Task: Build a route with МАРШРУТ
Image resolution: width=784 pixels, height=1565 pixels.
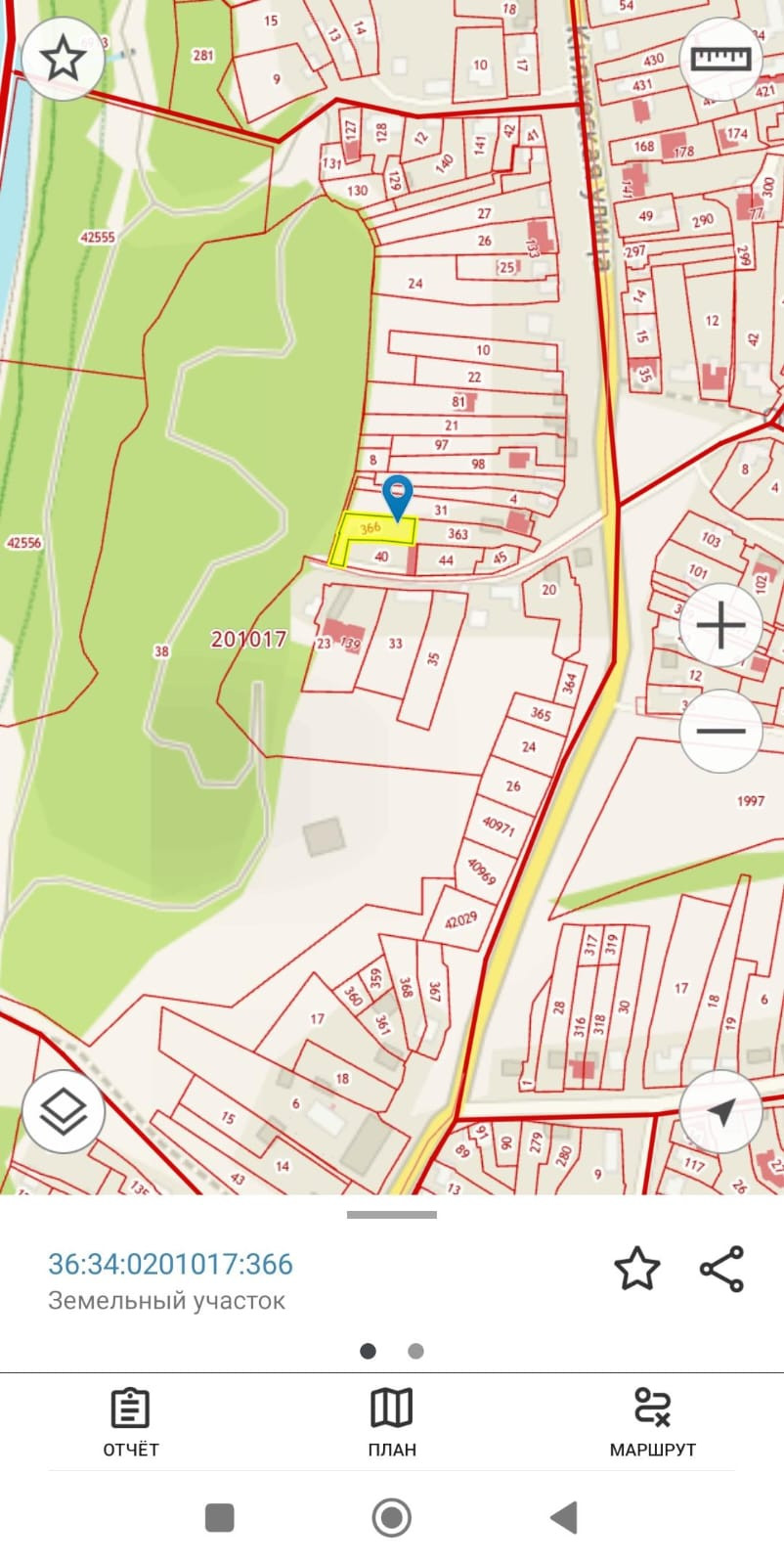Action: 652,1423
